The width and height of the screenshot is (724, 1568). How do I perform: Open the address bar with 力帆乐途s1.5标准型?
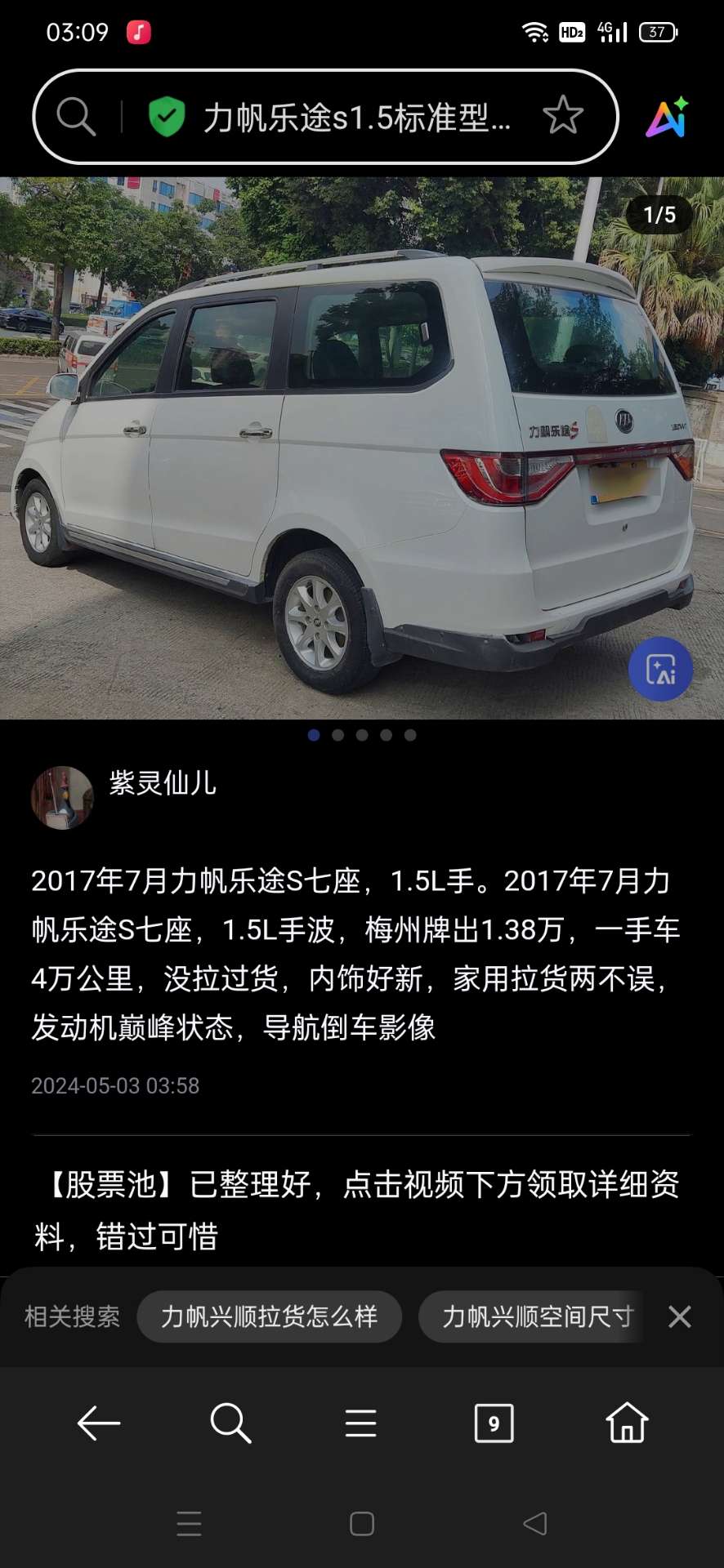355,118
